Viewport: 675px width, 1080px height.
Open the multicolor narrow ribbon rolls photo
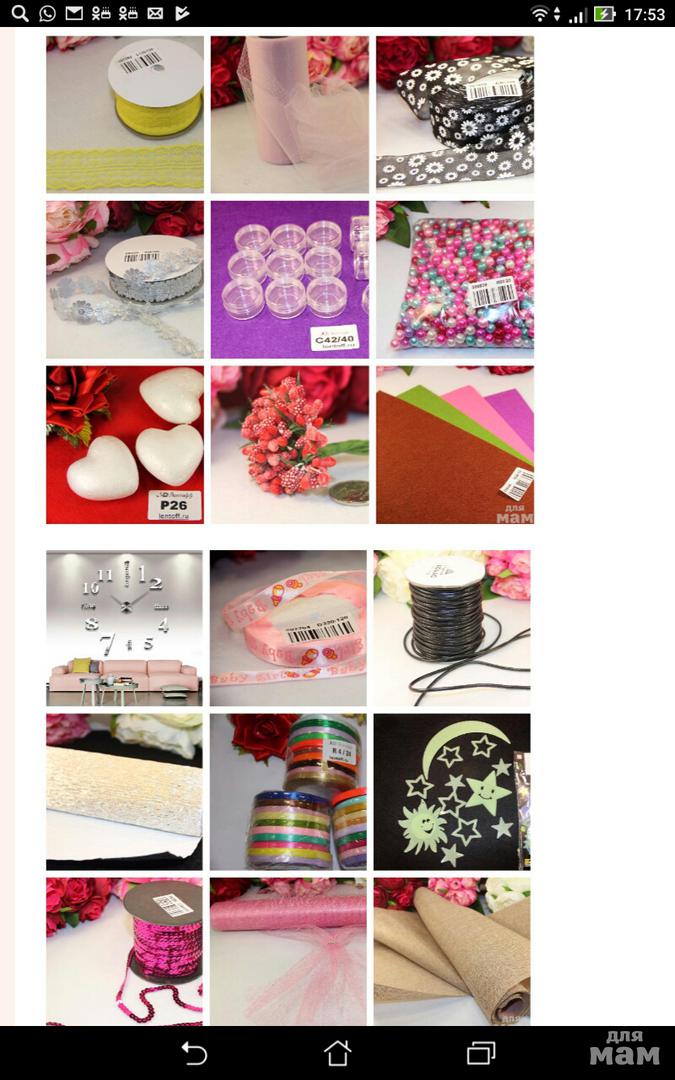[288, 791]
